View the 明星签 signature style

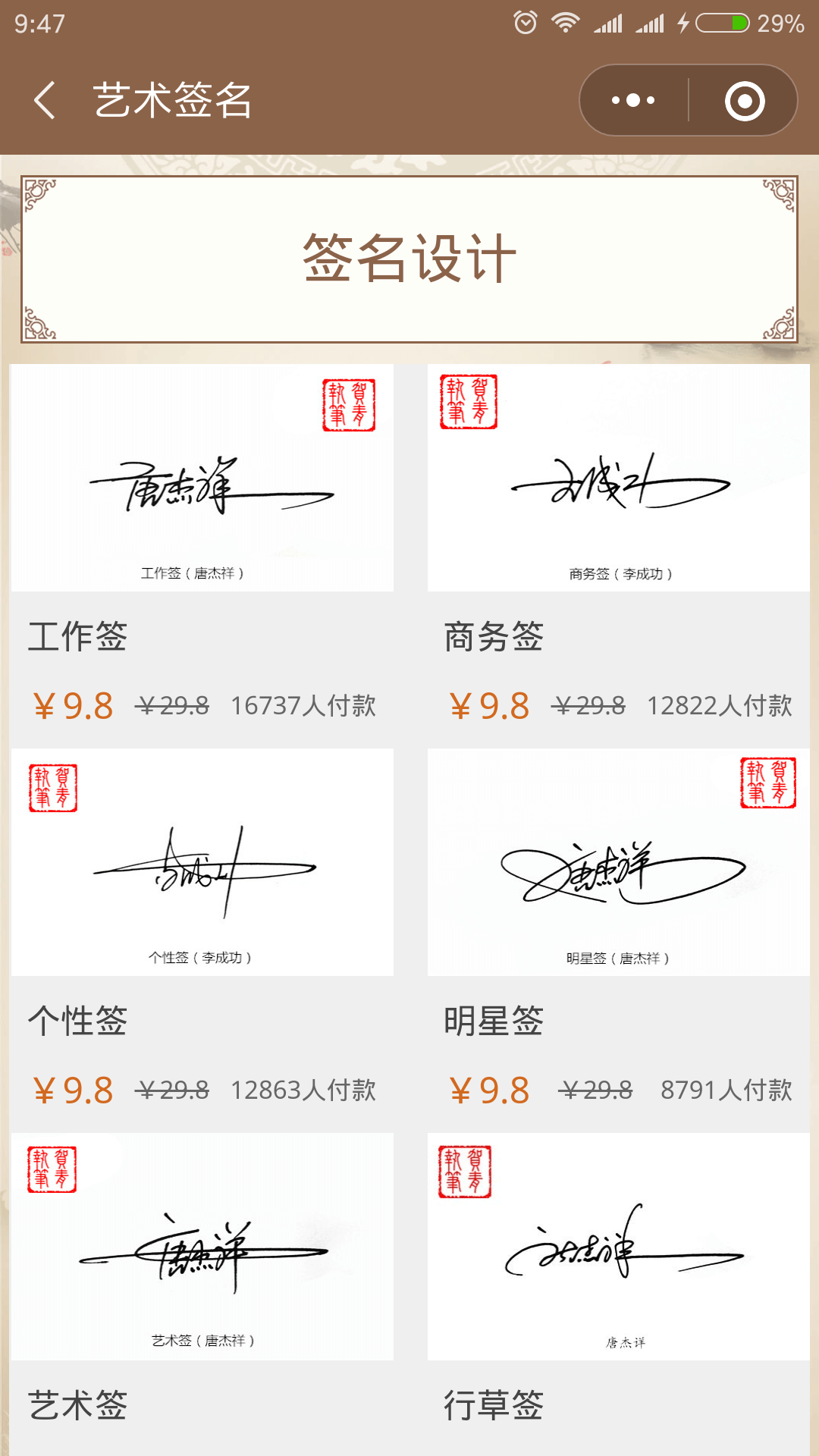point(618,863)
